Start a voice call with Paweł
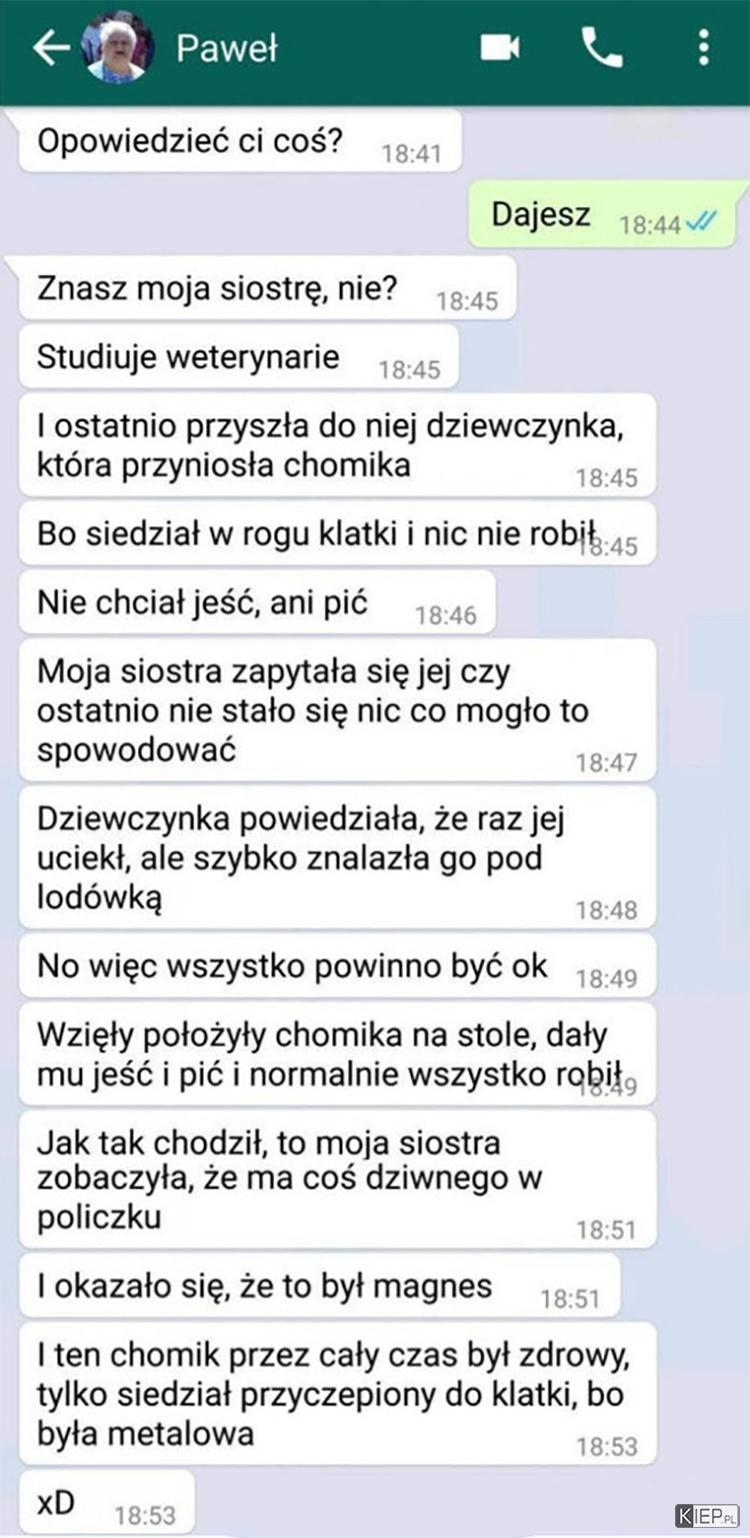 click(x=602, y=47)
